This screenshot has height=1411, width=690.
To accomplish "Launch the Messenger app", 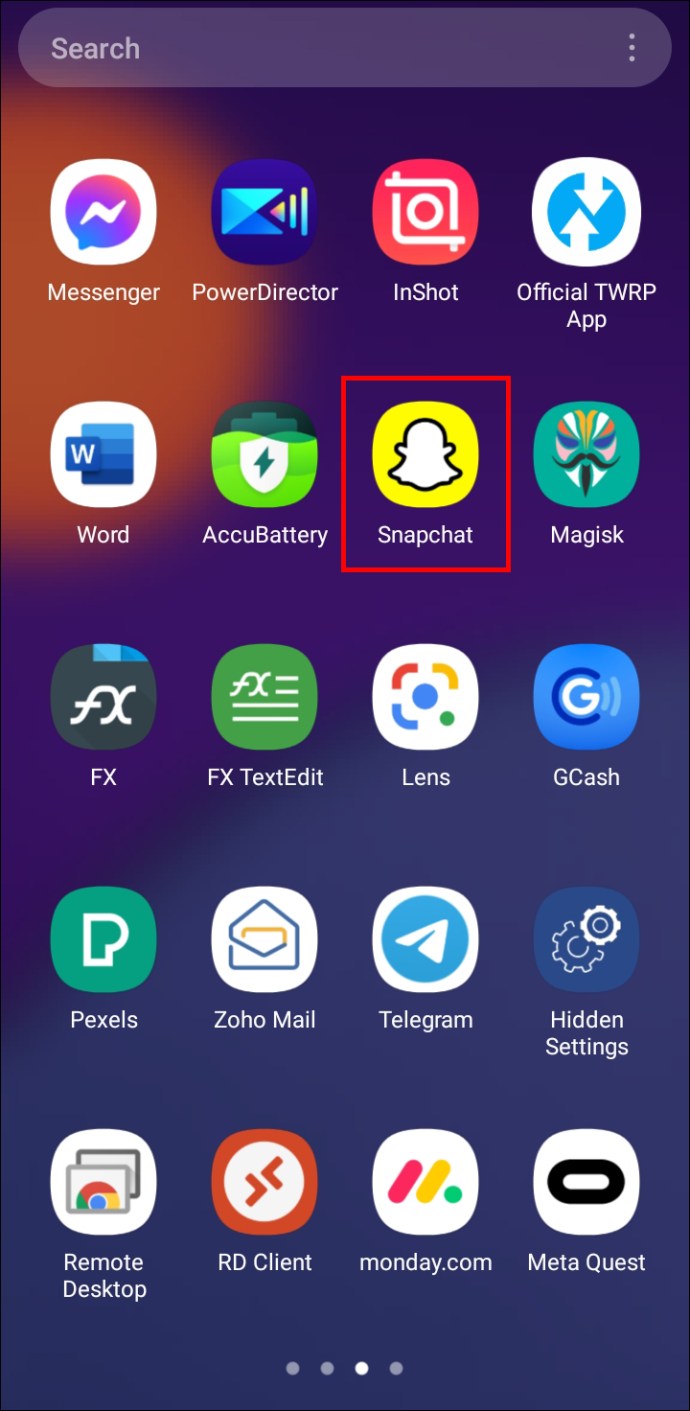I will [104, 212].
